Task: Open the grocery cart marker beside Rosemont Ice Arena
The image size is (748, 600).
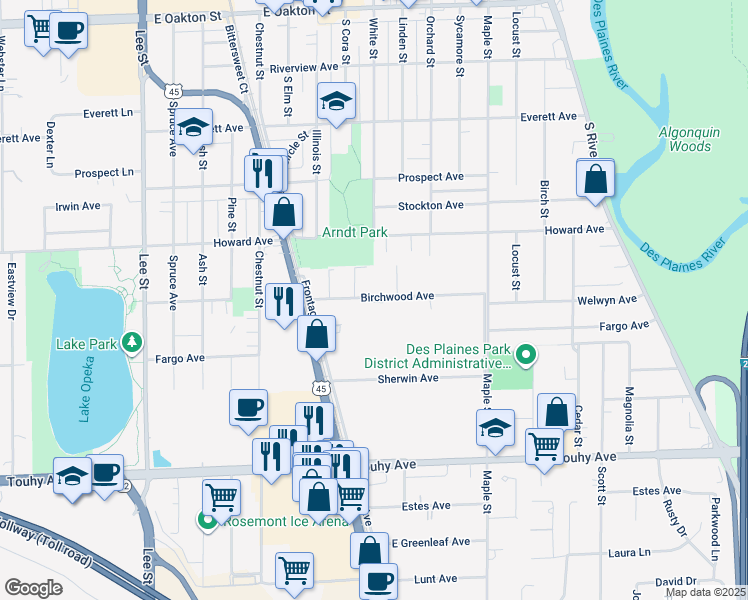Action: coord(221,497)
